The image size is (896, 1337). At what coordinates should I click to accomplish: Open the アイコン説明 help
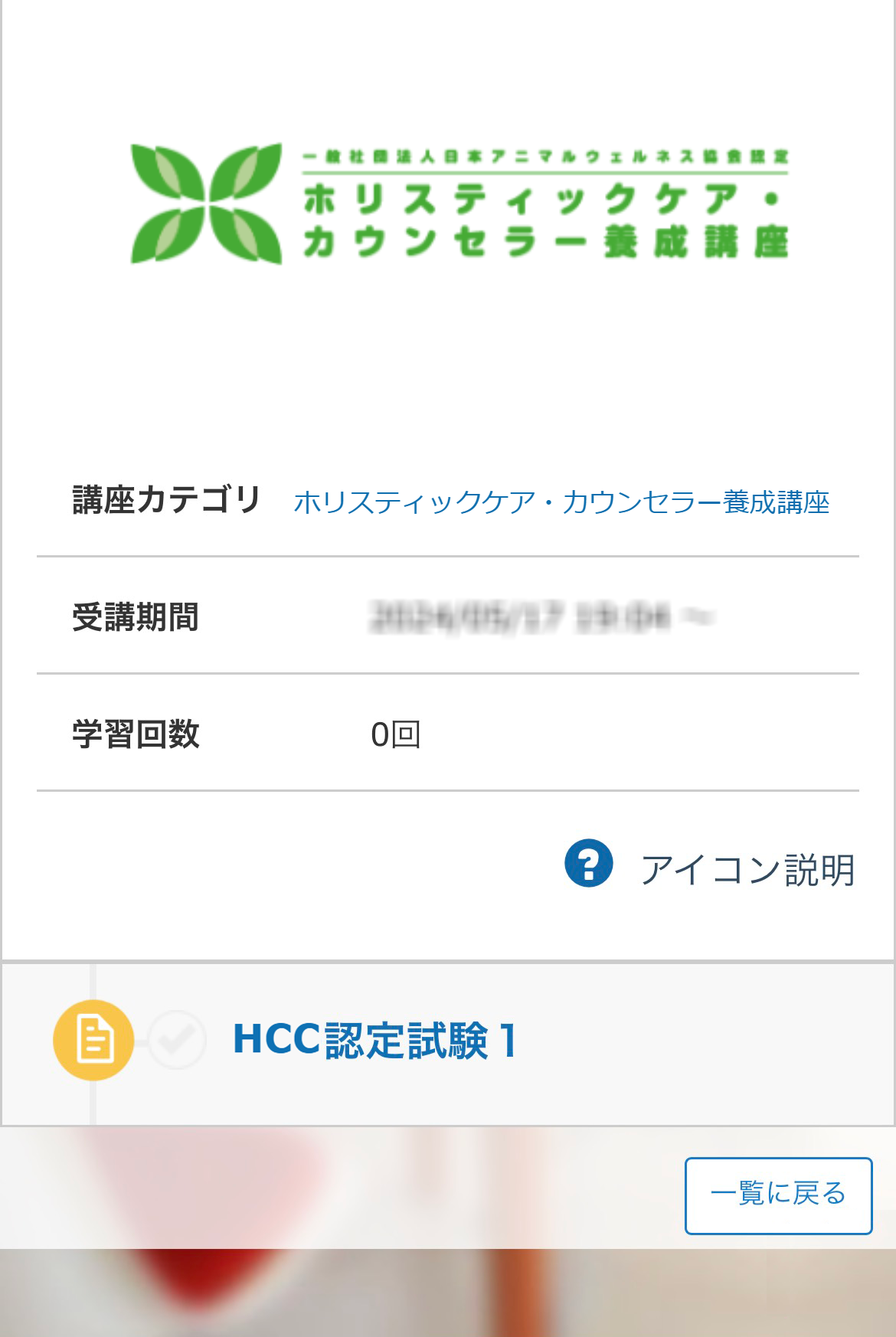710,869
